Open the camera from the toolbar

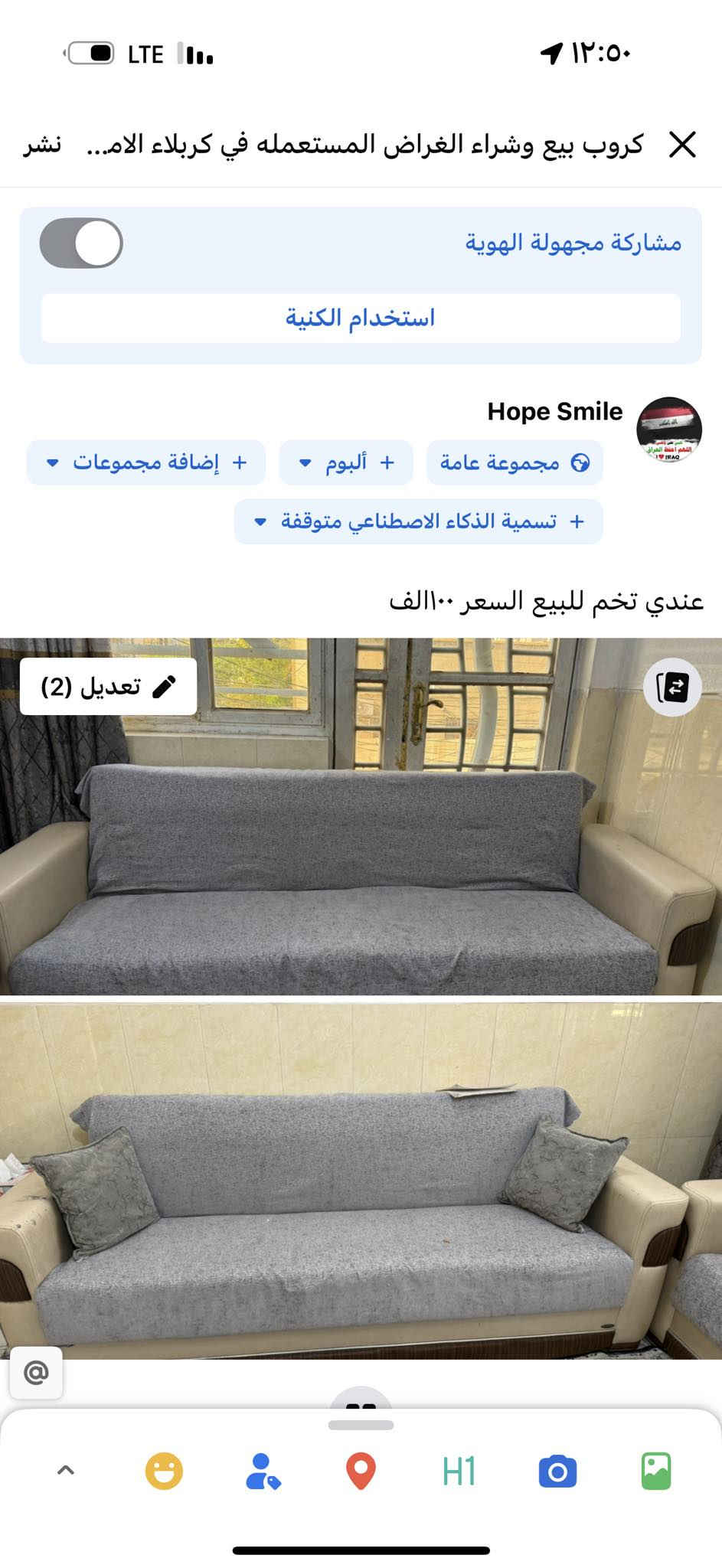click(x=557, y=1471)
